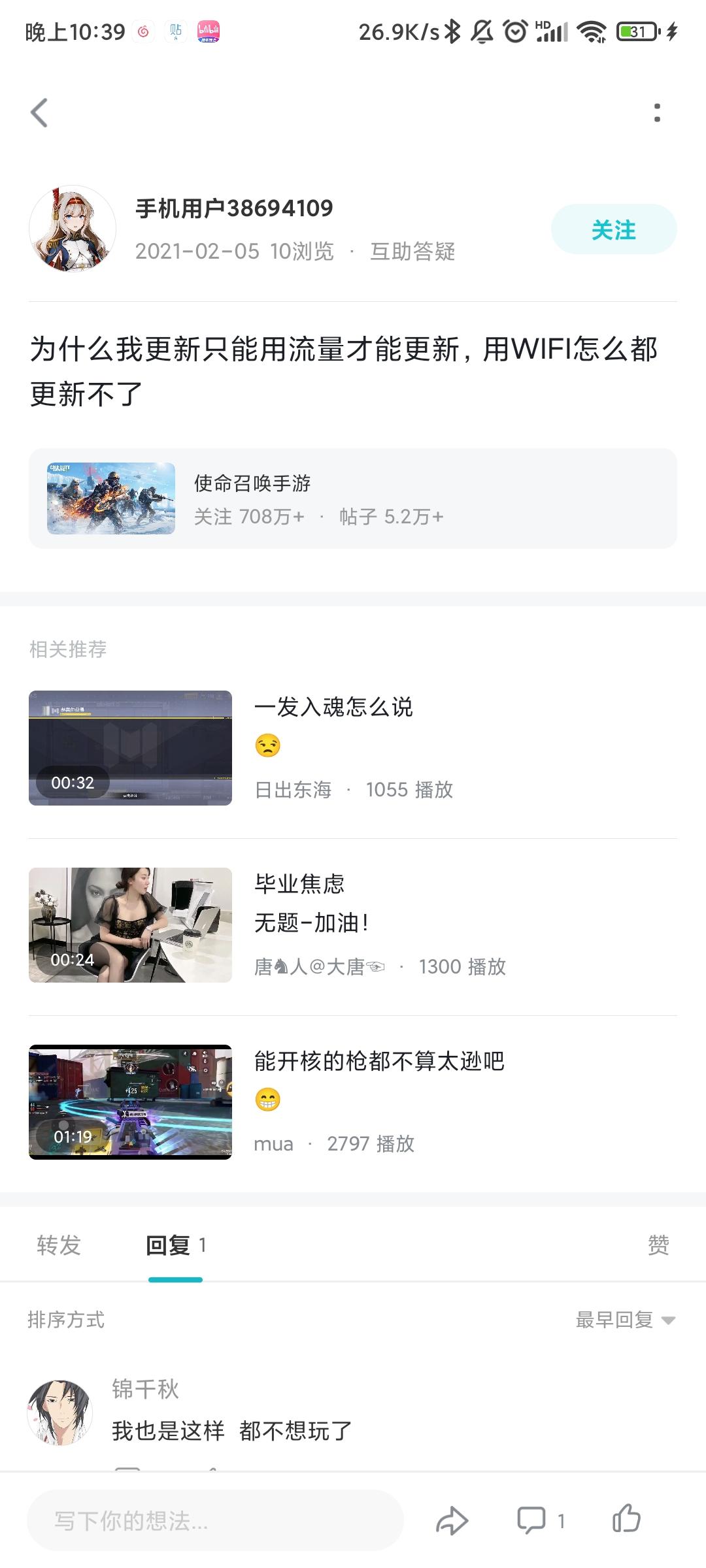Expand the 最早回复 sort dropdown

coord(626,1320)
